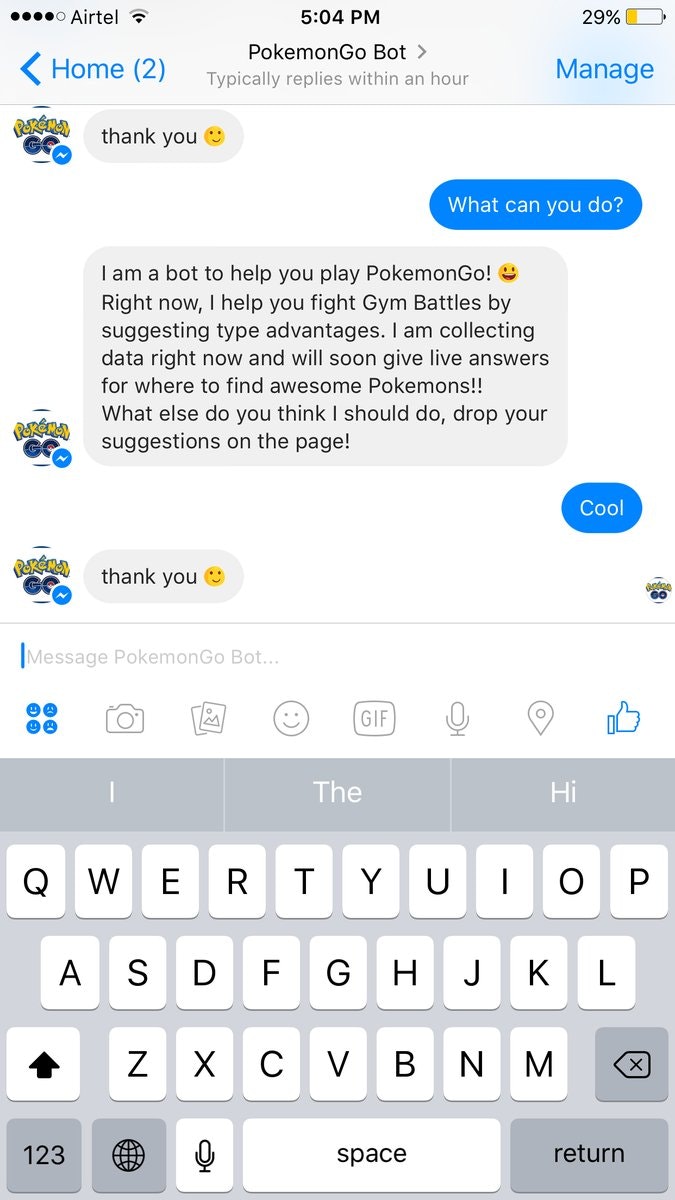
Task: Switch keyboard to numbers with 123 key
Action: [x=44, y=1155]
